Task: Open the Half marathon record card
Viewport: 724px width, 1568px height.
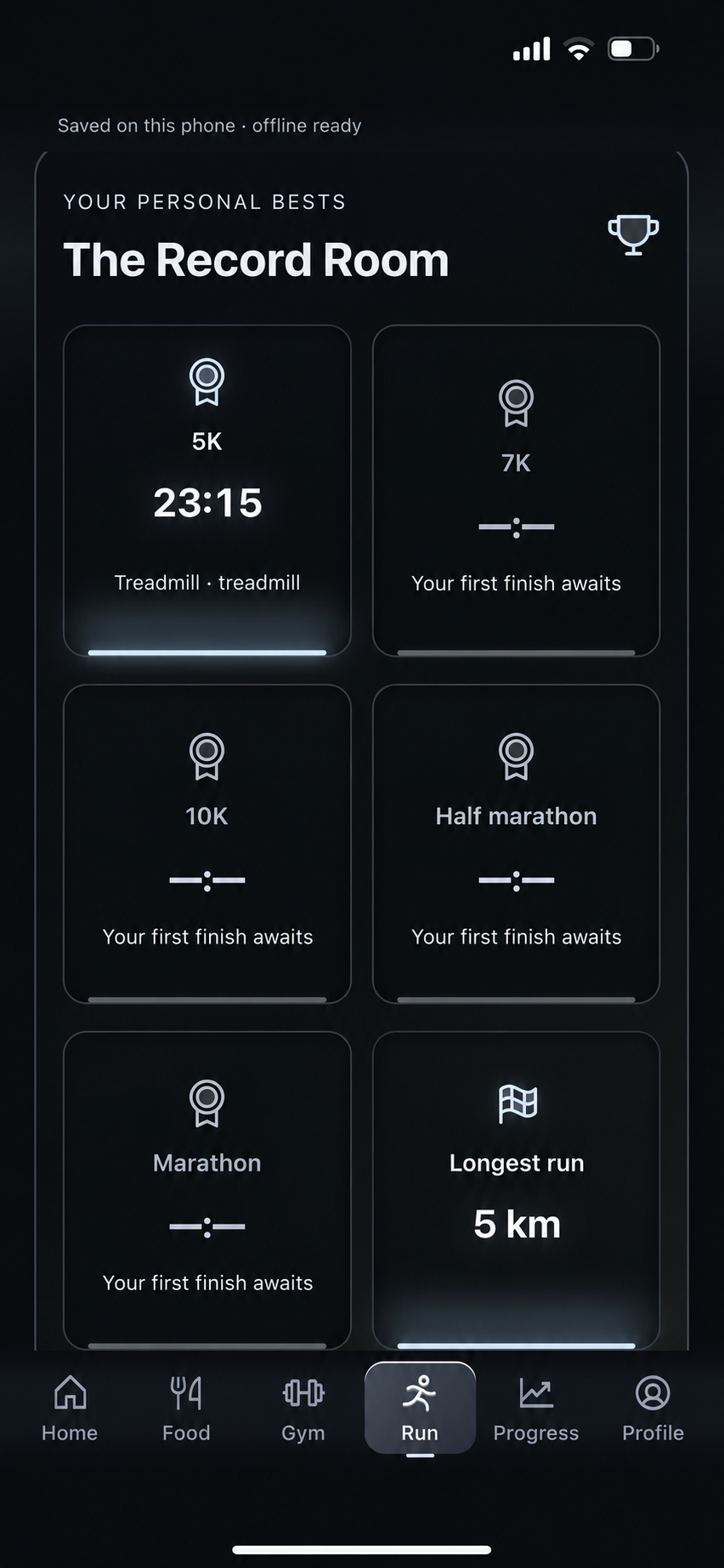Action: coord(516,844)
